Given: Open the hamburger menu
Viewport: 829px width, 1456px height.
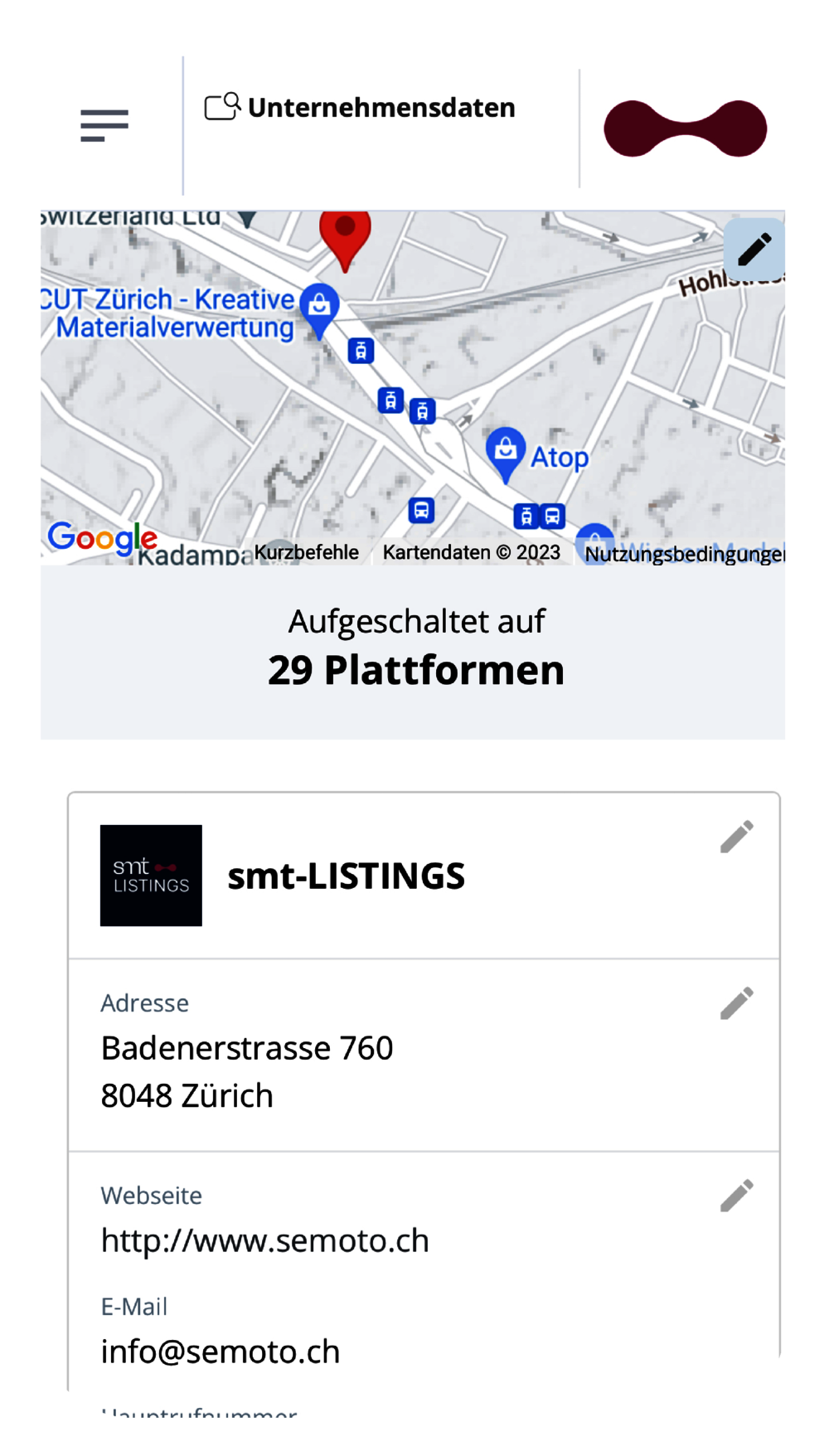Looking at the screenshot, I should (x=104, y=126).
